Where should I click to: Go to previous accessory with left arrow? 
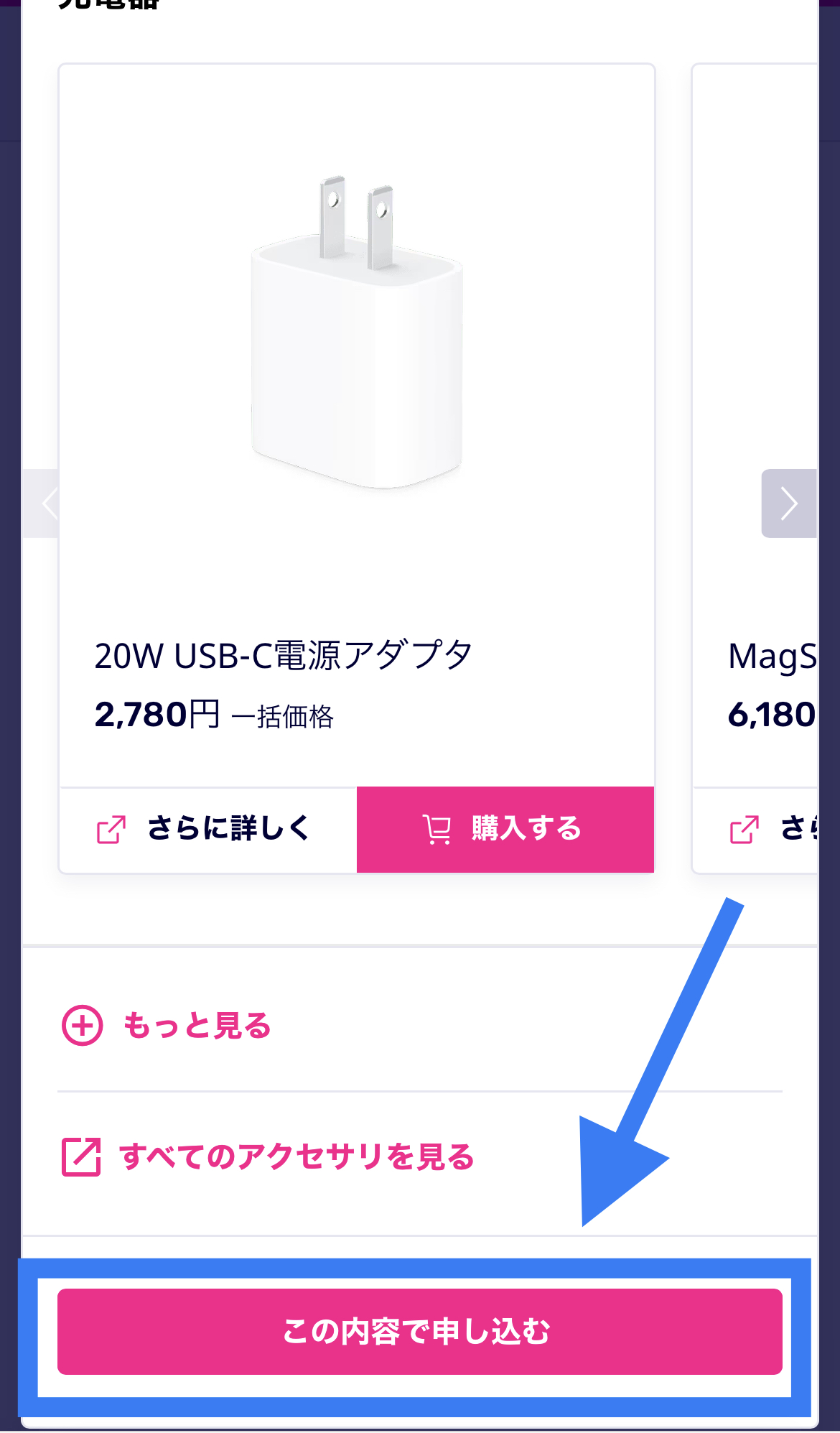click(43, 504)
